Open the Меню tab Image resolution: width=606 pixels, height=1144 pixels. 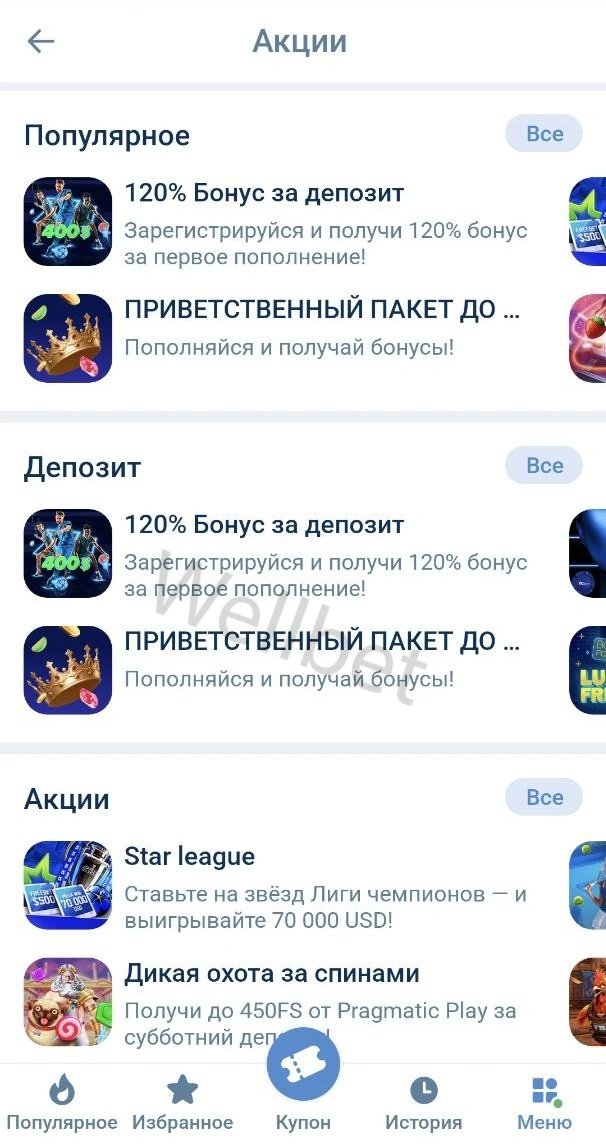pyautogui.click(x=544, y=1103)
